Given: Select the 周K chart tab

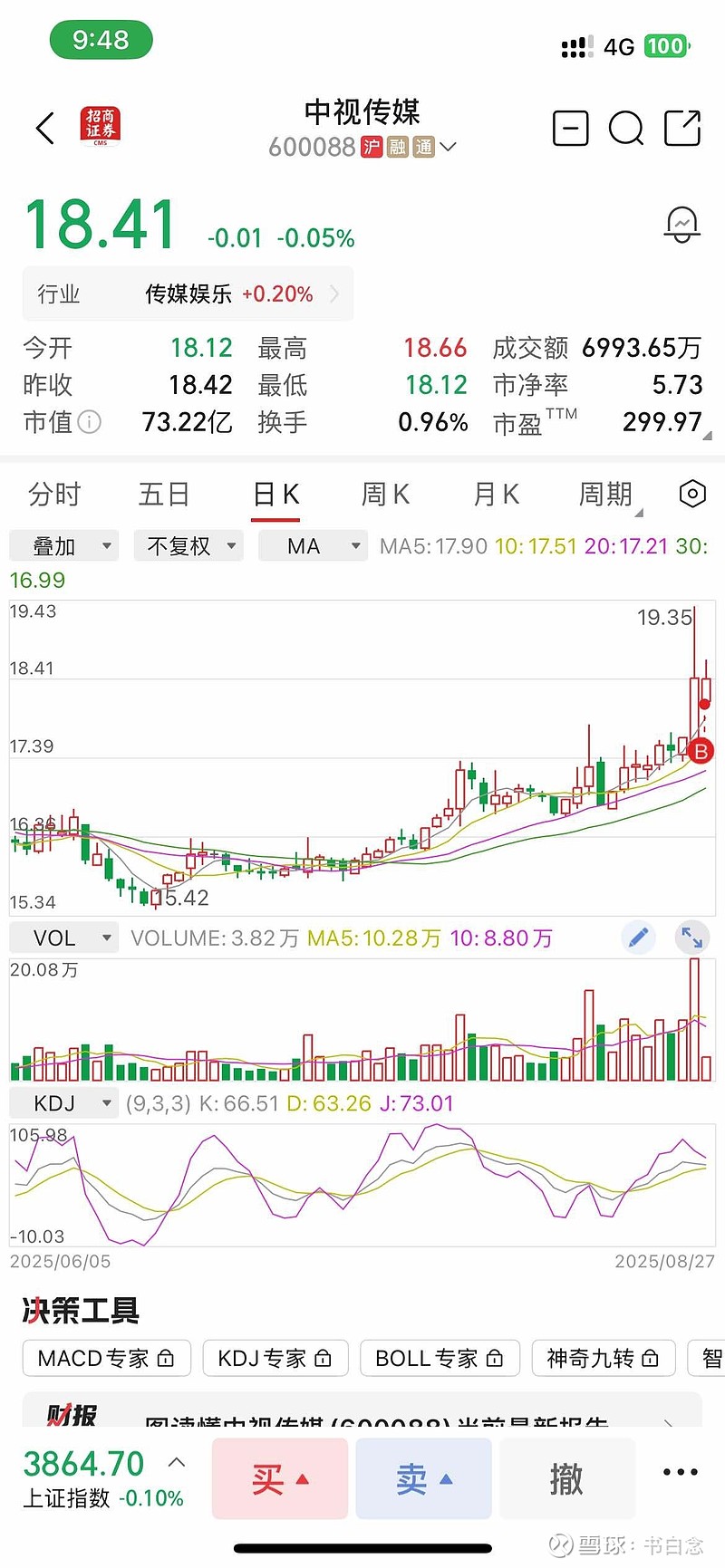Looking at the screenshot, I should [385, 495].
